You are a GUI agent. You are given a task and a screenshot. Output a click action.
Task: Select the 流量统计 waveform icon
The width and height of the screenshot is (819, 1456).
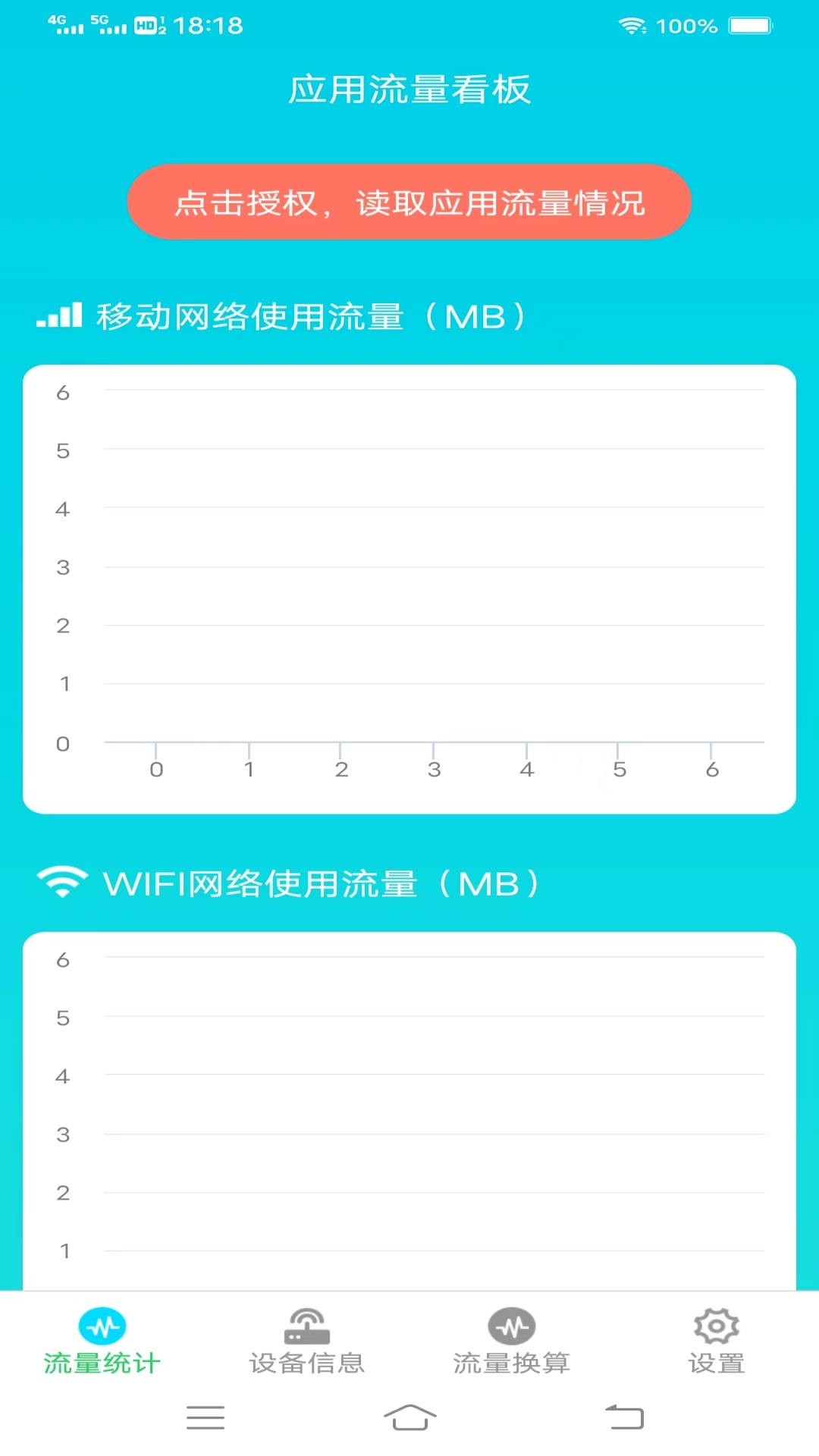pos(104,1327)
